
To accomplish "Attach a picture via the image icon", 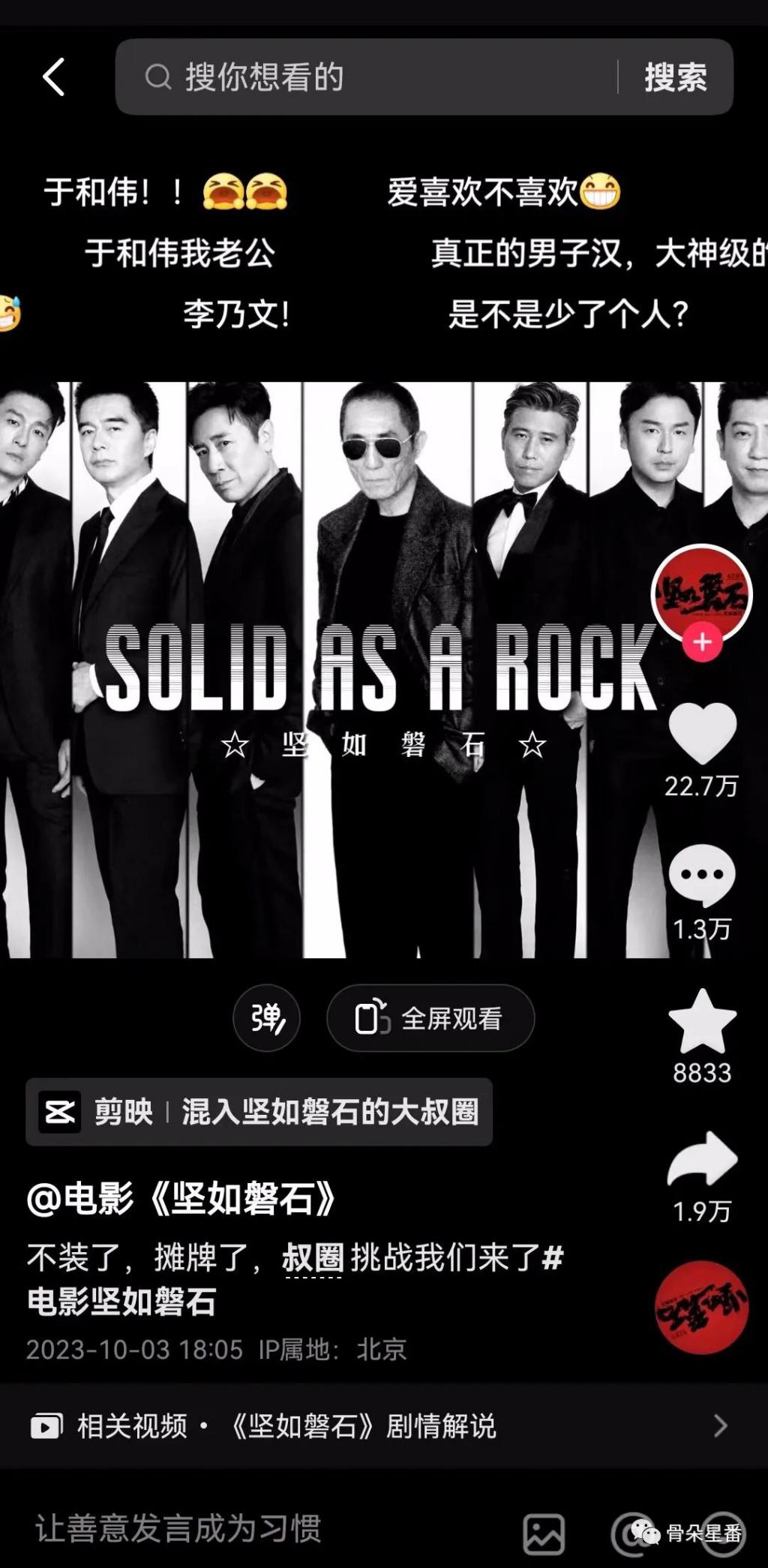I will [544, 1533].
